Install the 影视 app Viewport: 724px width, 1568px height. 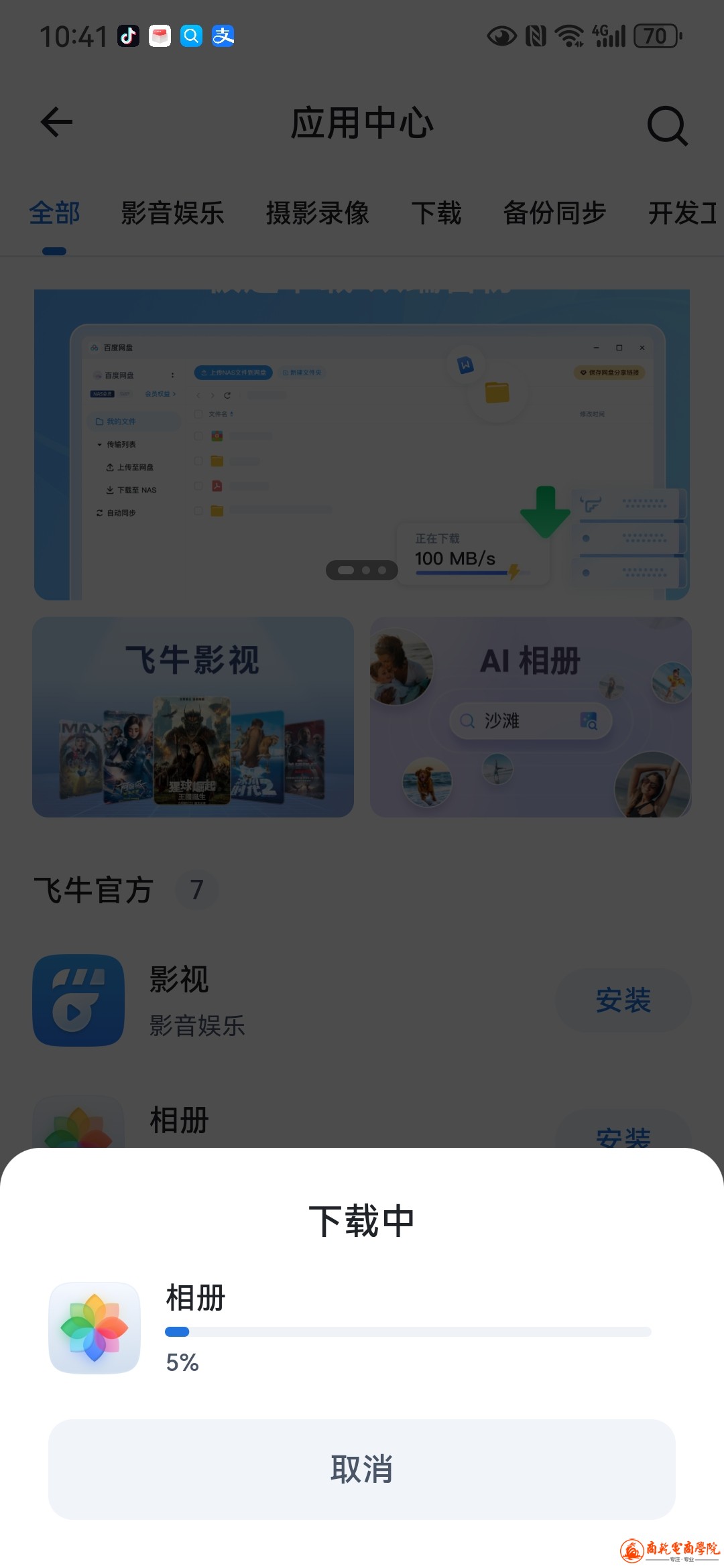click(623, 1000)
